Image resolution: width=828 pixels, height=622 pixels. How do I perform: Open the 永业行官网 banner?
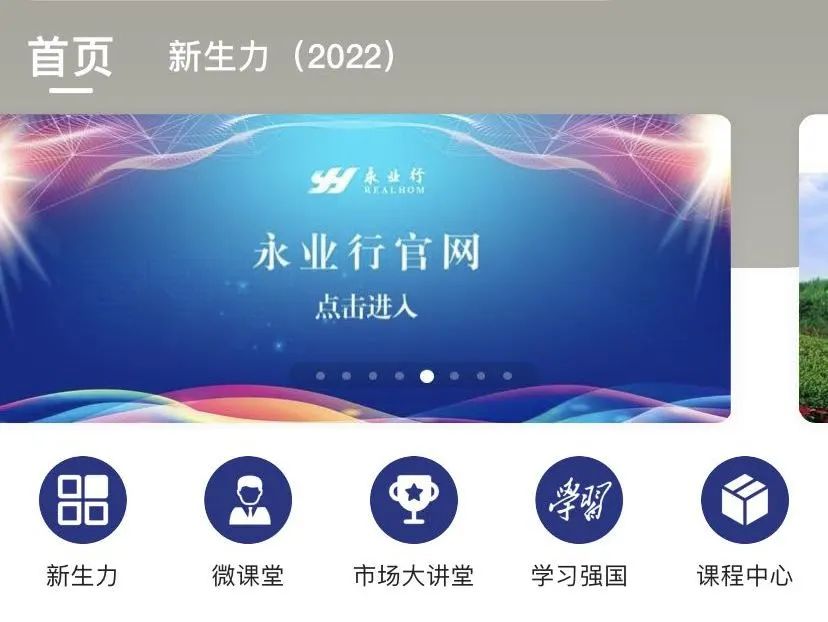click(365, 268)
